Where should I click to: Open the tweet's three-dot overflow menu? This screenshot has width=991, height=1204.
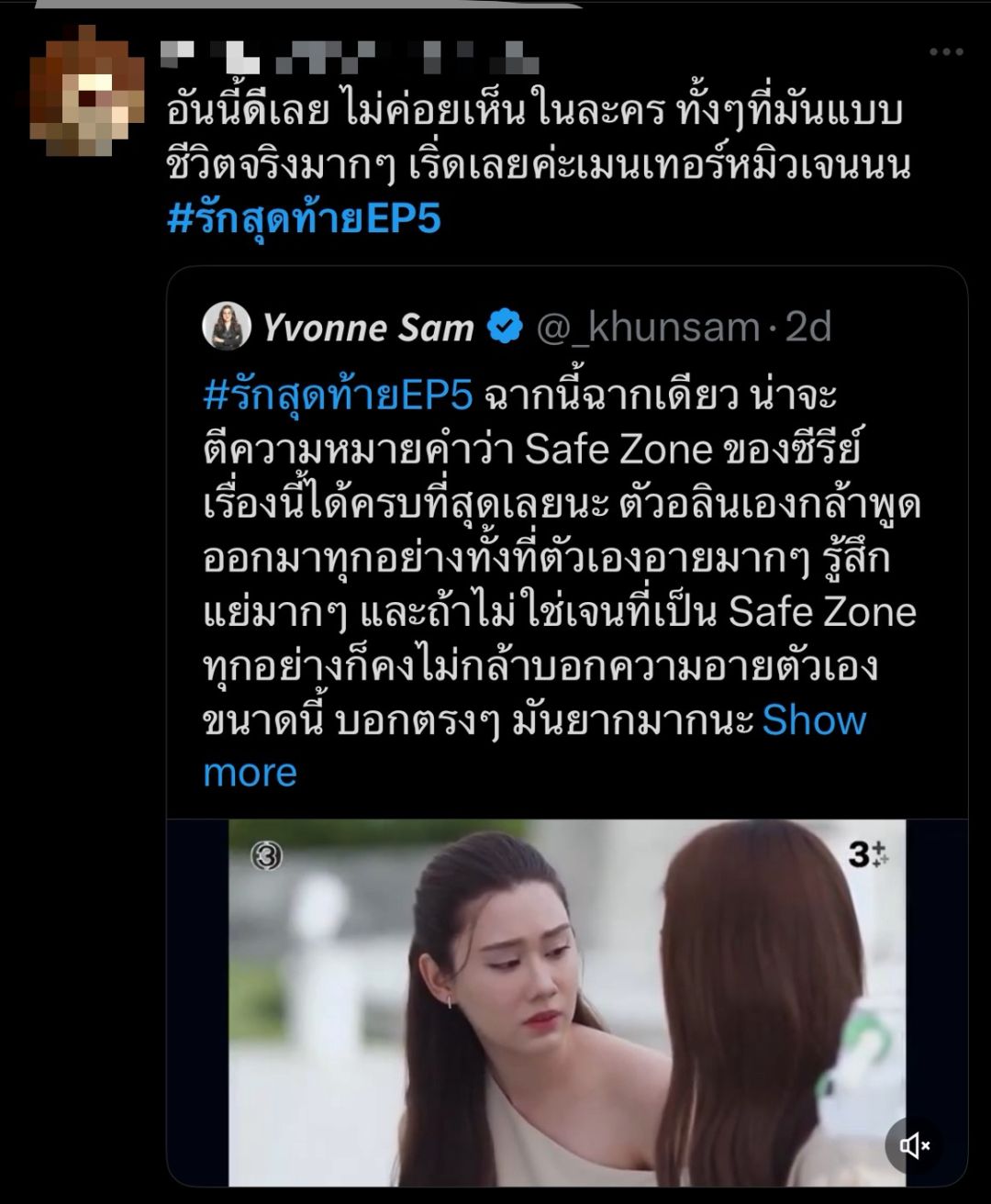coord(945,52)
